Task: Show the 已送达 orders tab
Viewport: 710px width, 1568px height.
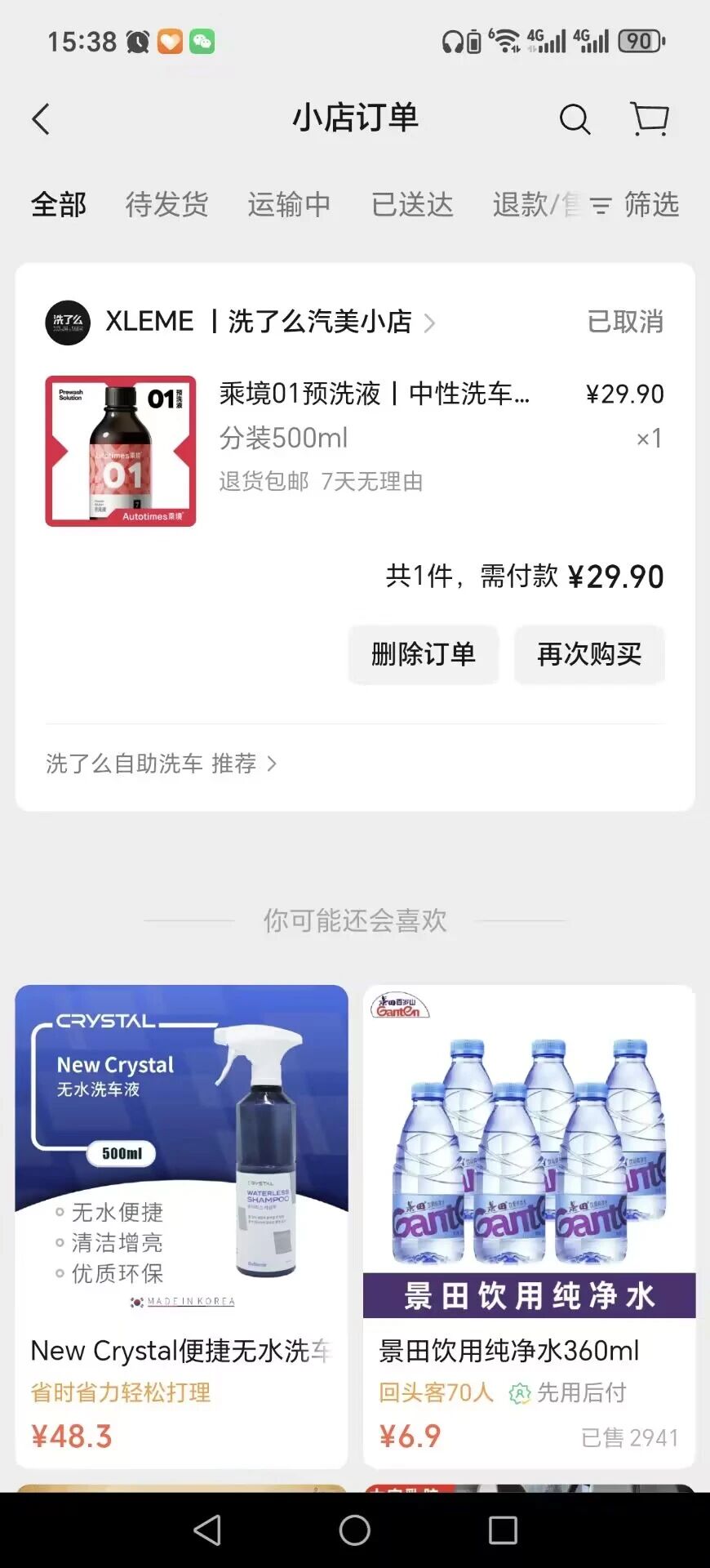Action: [412, 204]
